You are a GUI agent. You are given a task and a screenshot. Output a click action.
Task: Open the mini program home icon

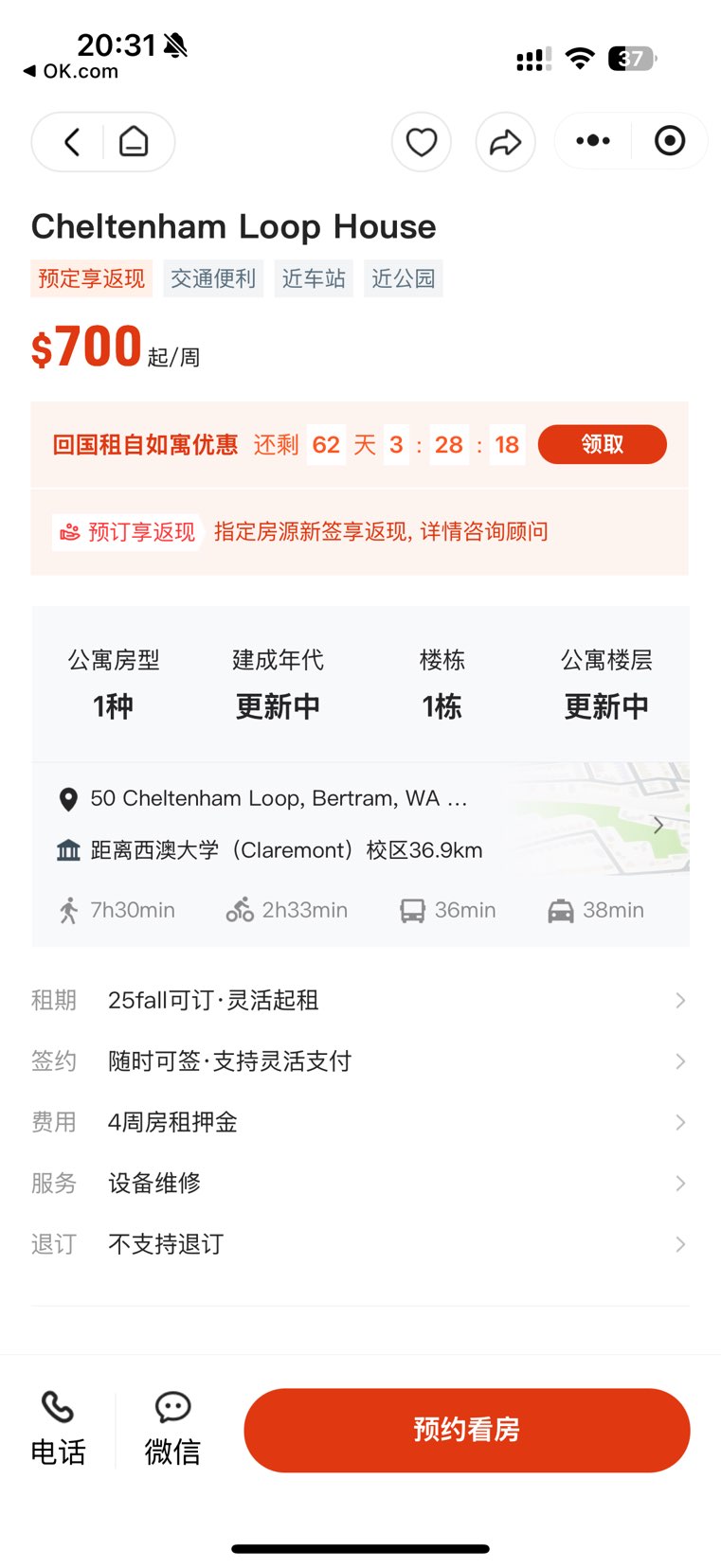[134, 142]
